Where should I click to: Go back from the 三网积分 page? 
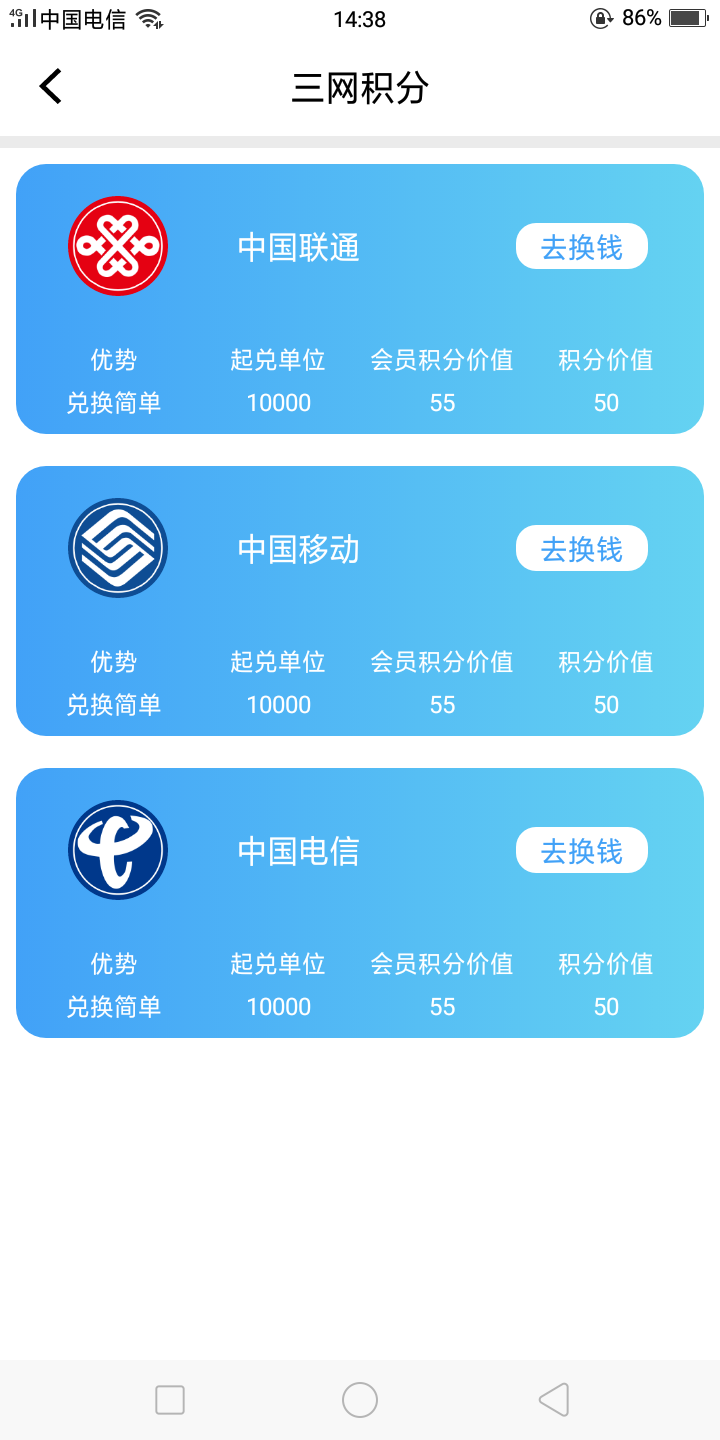(51, 87)
